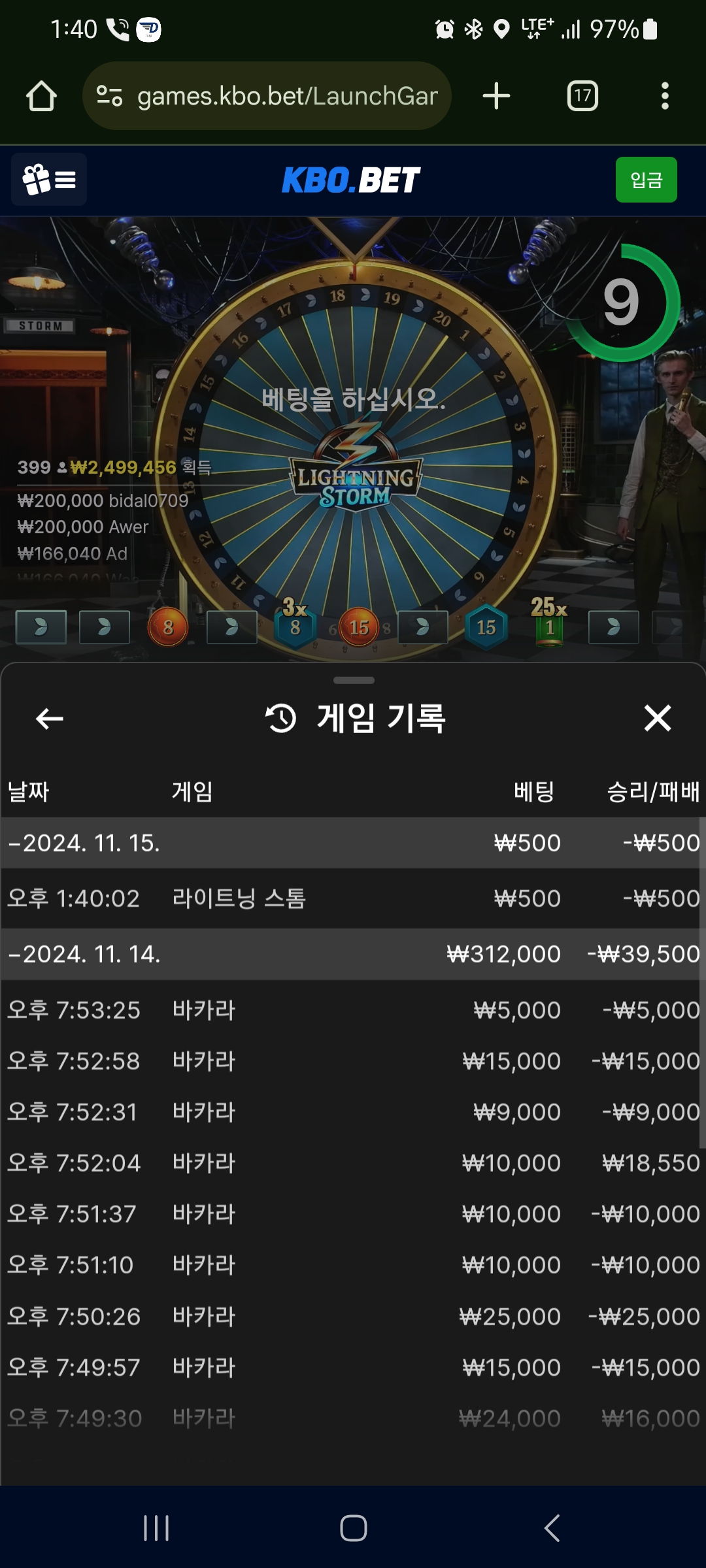Screen dimensions: 706x1568
Task: Tap the system back button
Action: (x=551, y=1528)
